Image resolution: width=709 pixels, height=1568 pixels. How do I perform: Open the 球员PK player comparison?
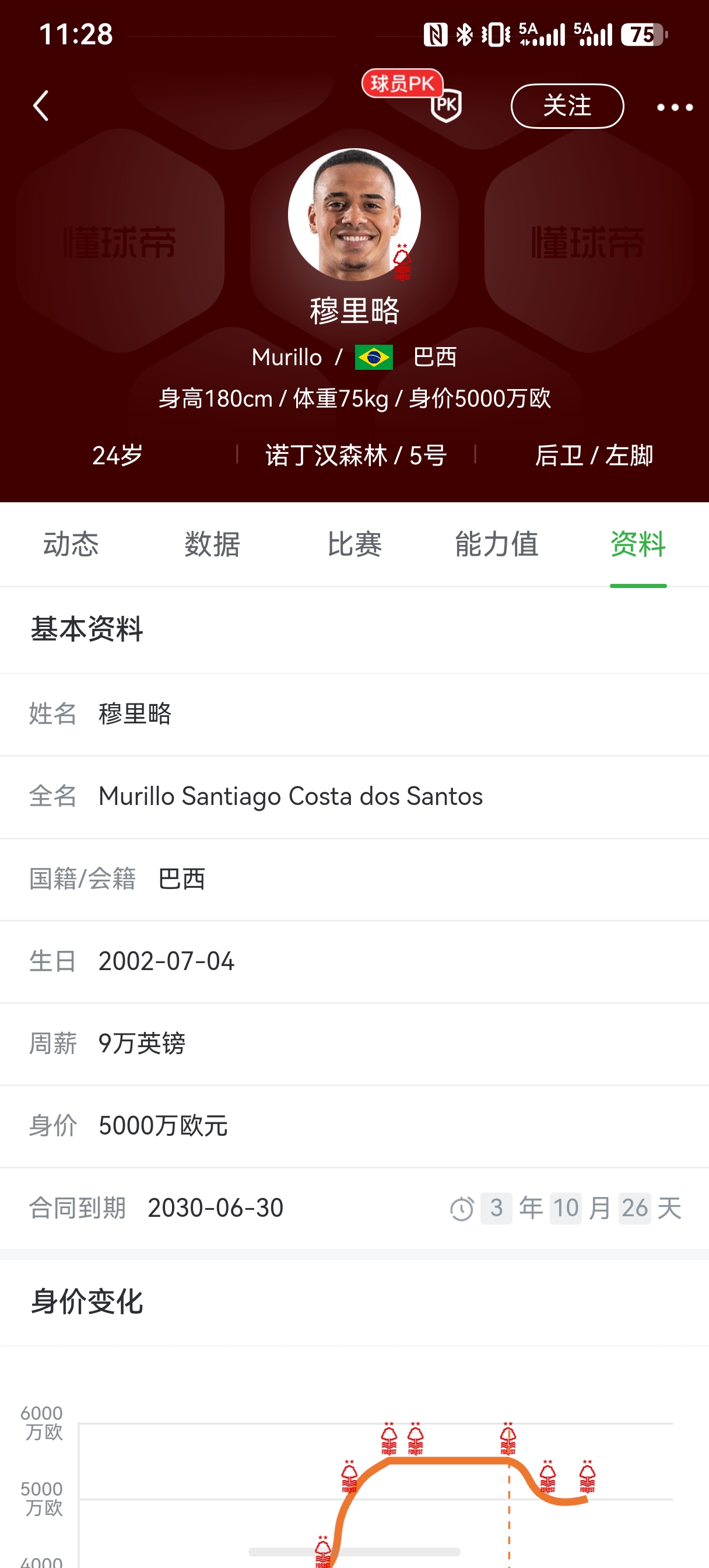coord(413,96)
